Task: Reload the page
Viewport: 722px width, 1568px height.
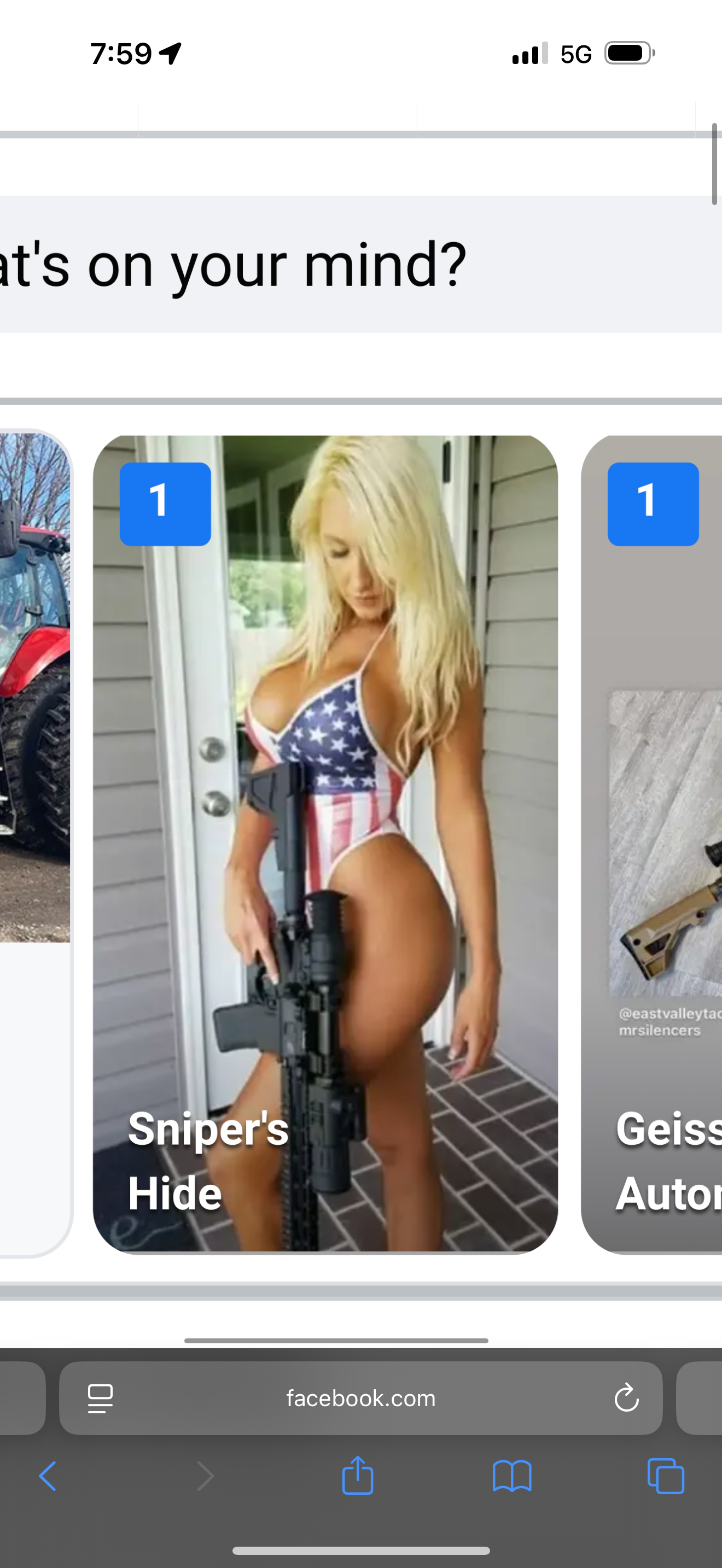Action: [x=626, y=1398]
